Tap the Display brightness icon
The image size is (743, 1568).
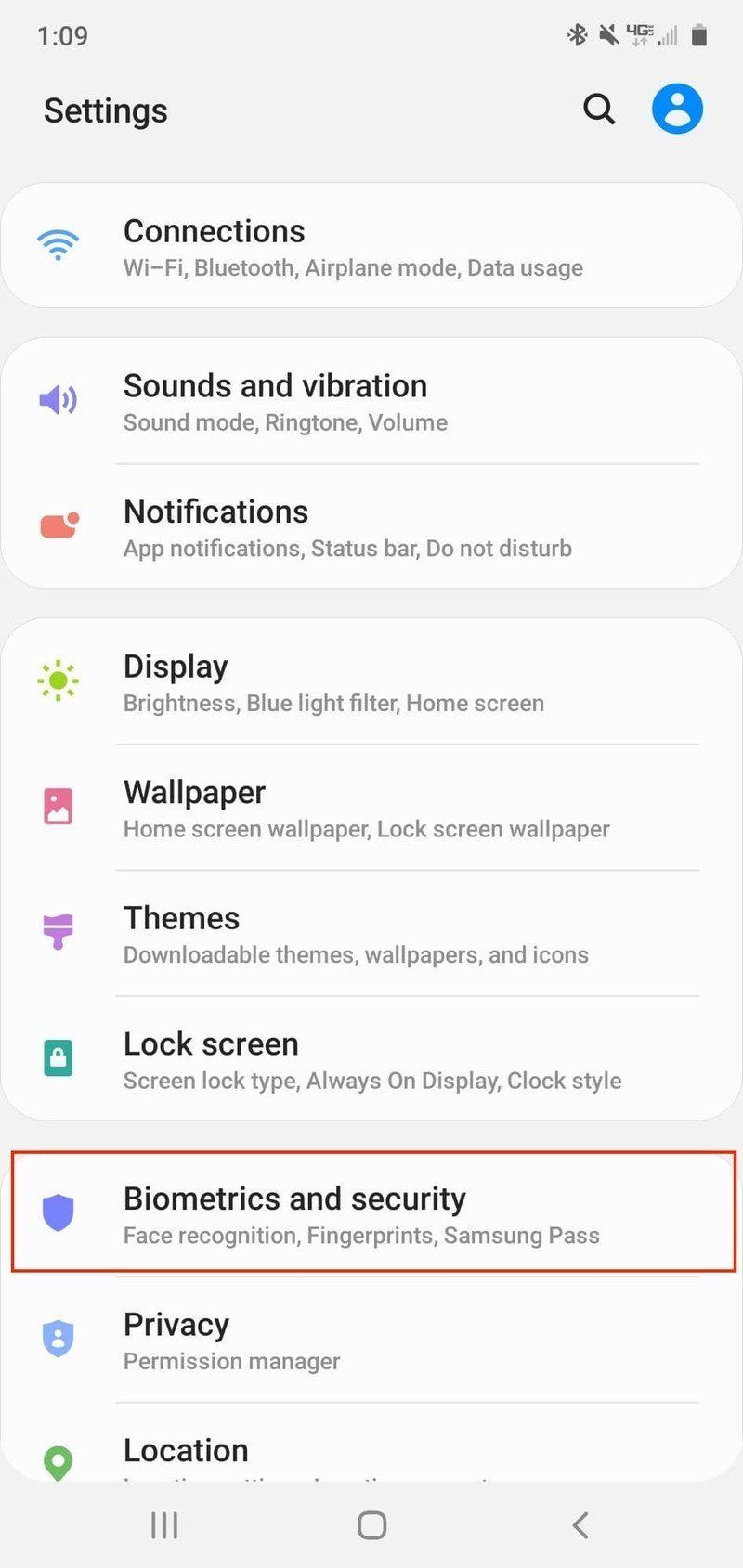click(x=58, y=680)
